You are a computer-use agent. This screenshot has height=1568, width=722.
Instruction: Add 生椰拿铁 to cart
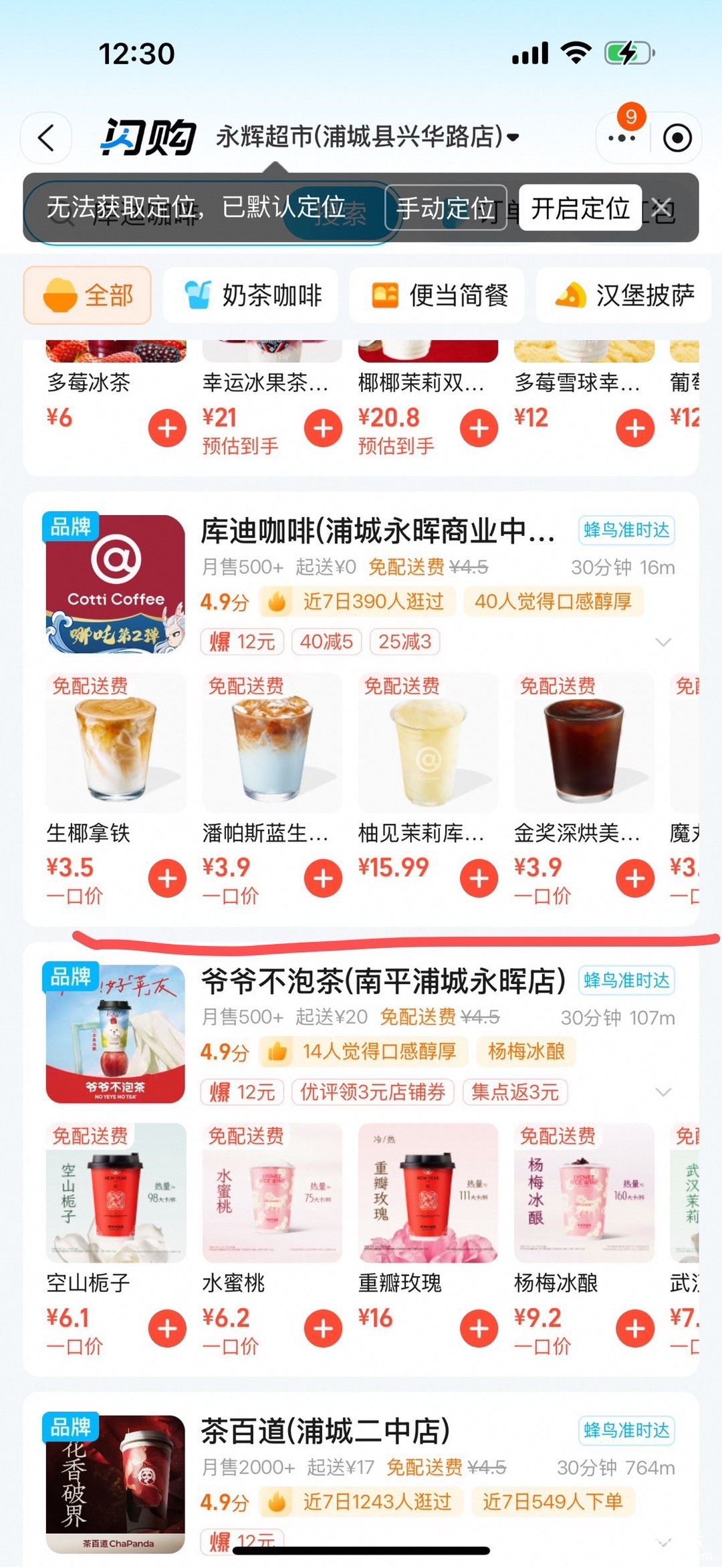coord(167,878)
